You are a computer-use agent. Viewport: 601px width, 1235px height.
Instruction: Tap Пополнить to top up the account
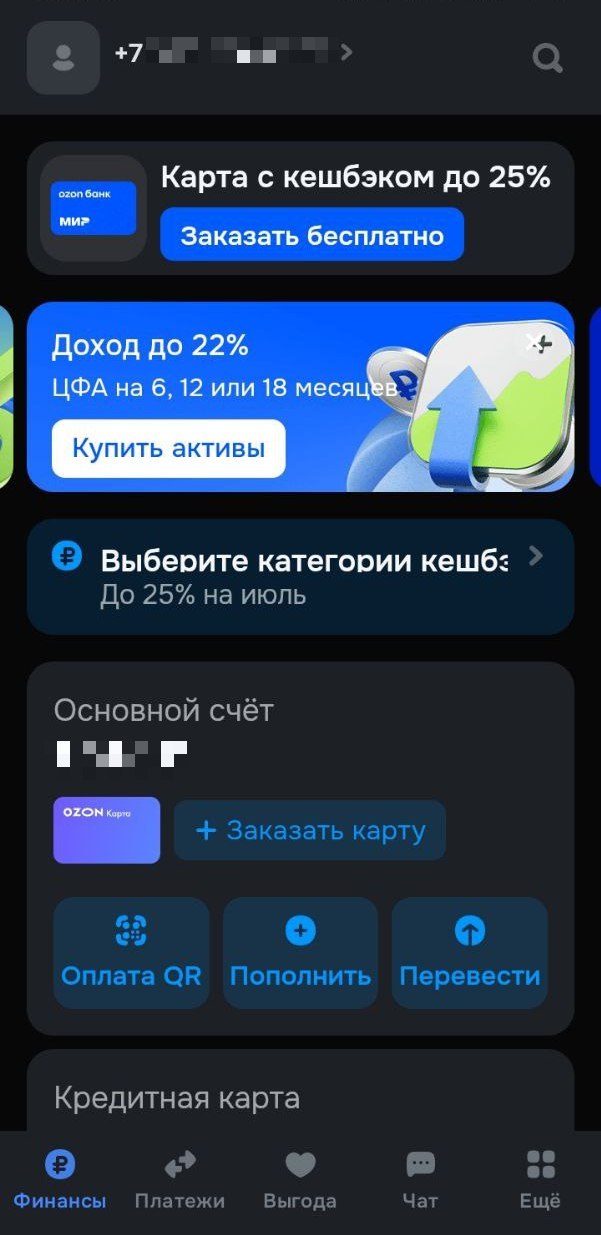300,952
